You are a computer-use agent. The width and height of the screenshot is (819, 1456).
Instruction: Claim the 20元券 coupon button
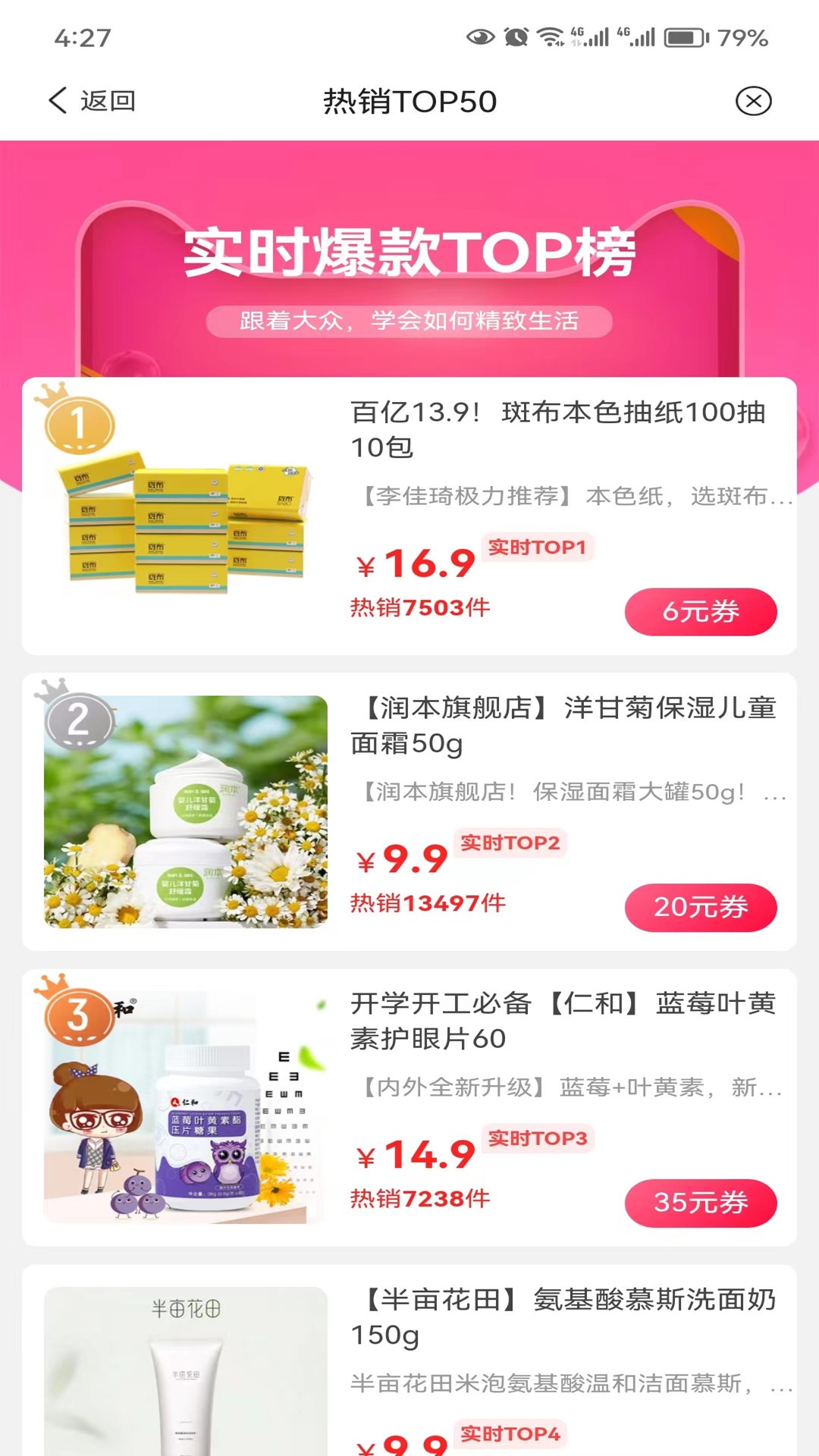700,906
